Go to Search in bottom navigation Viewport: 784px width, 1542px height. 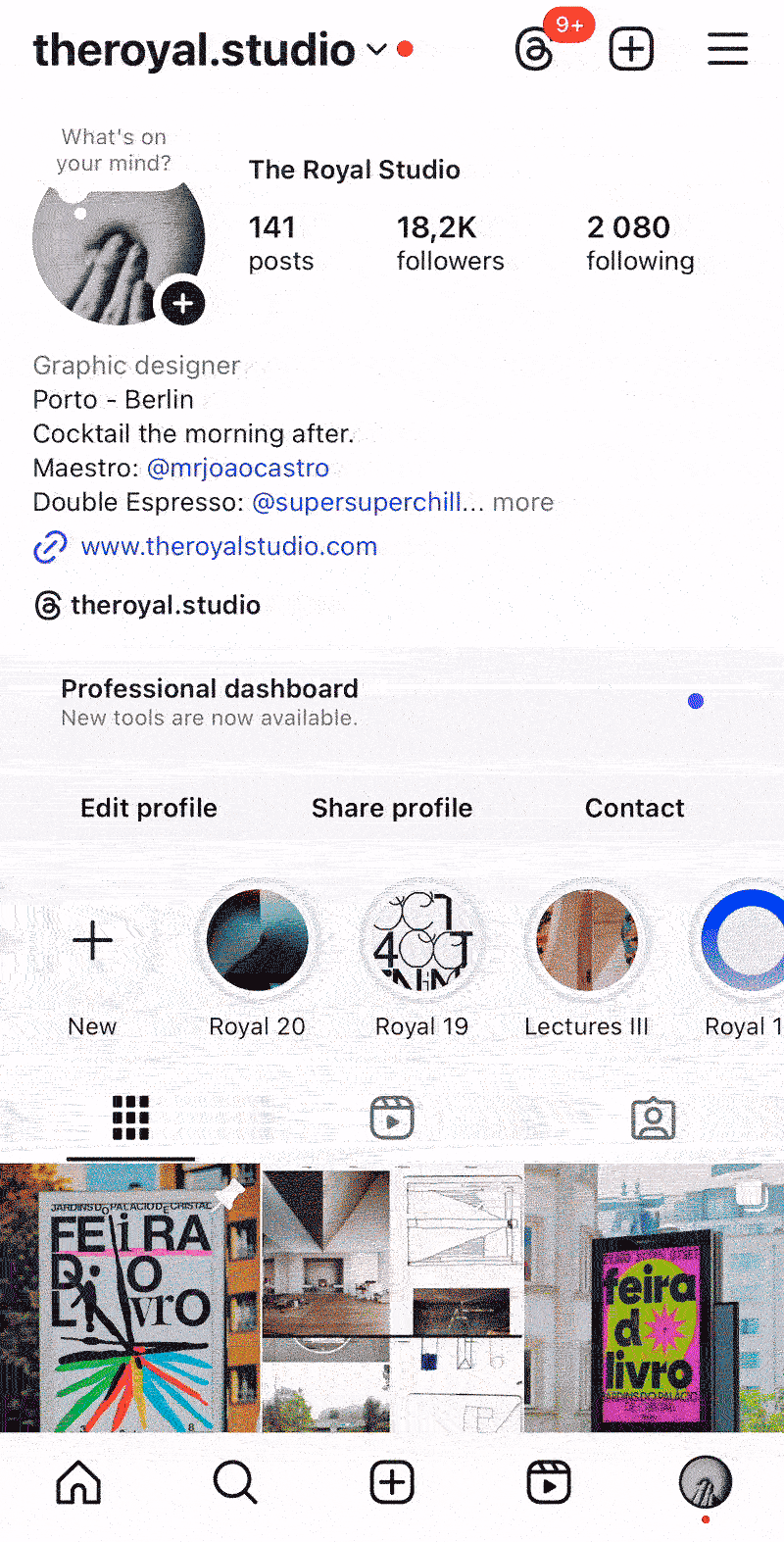click(x=235, y=1482)
